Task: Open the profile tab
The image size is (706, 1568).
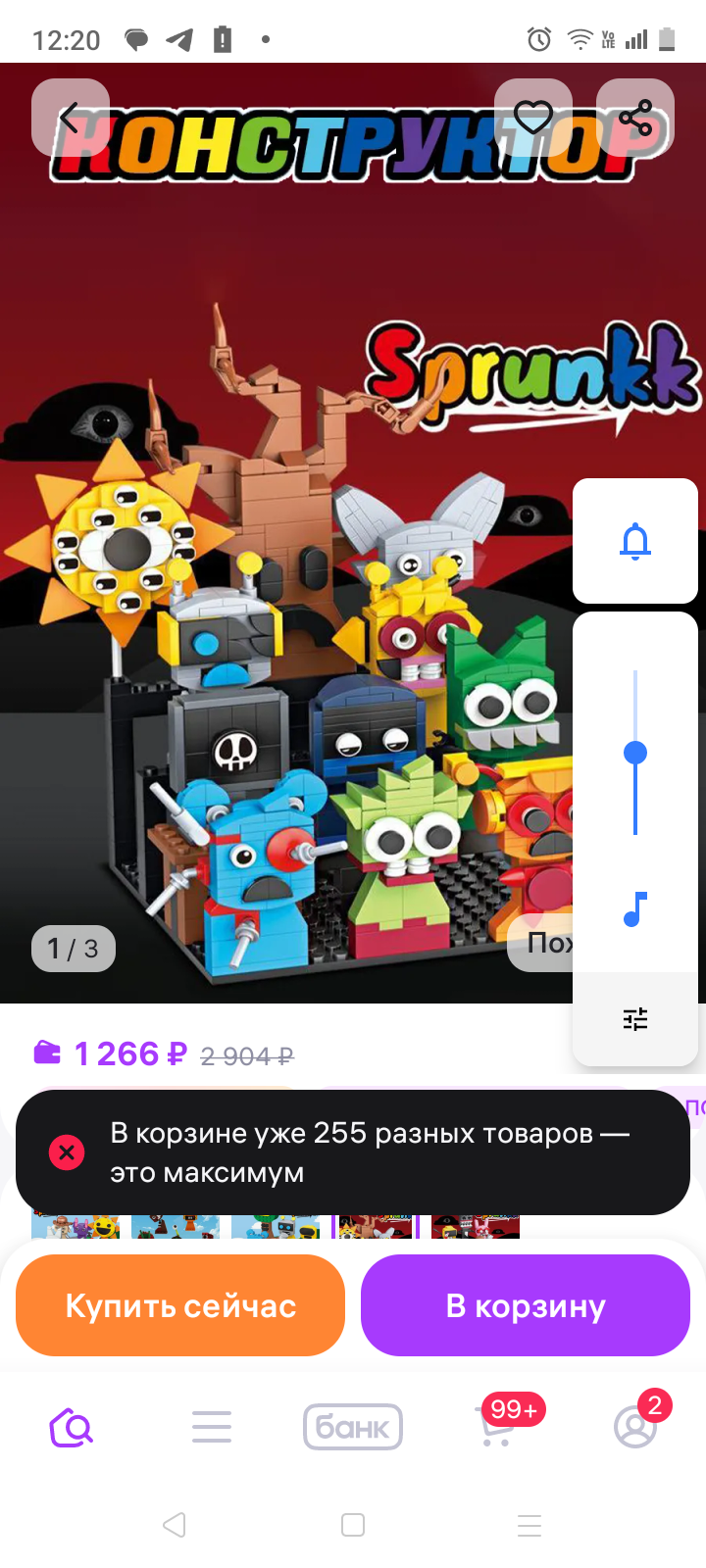Action: (635, 1427)
